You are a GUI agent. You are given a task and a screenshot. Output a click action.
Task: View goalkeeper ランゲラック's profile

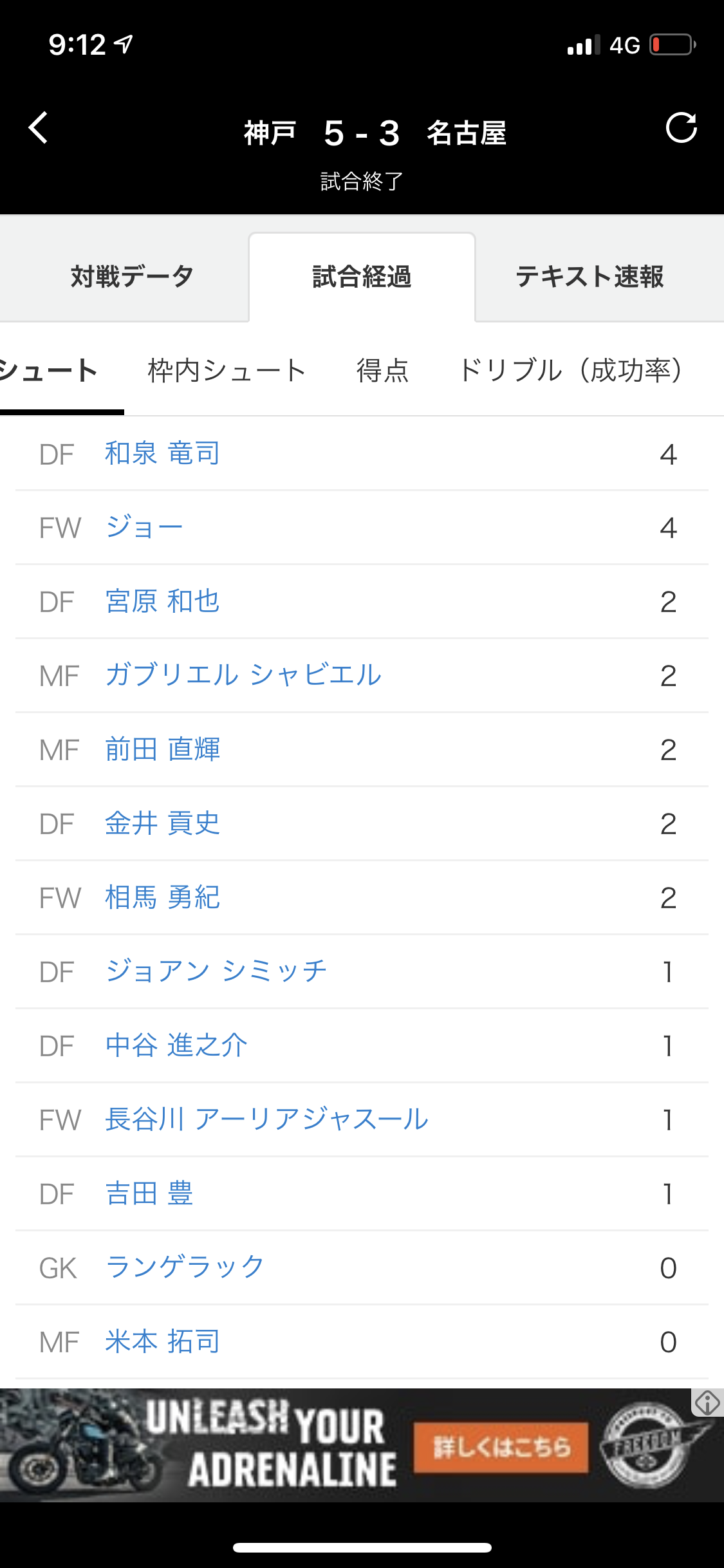pos(185,1267)
